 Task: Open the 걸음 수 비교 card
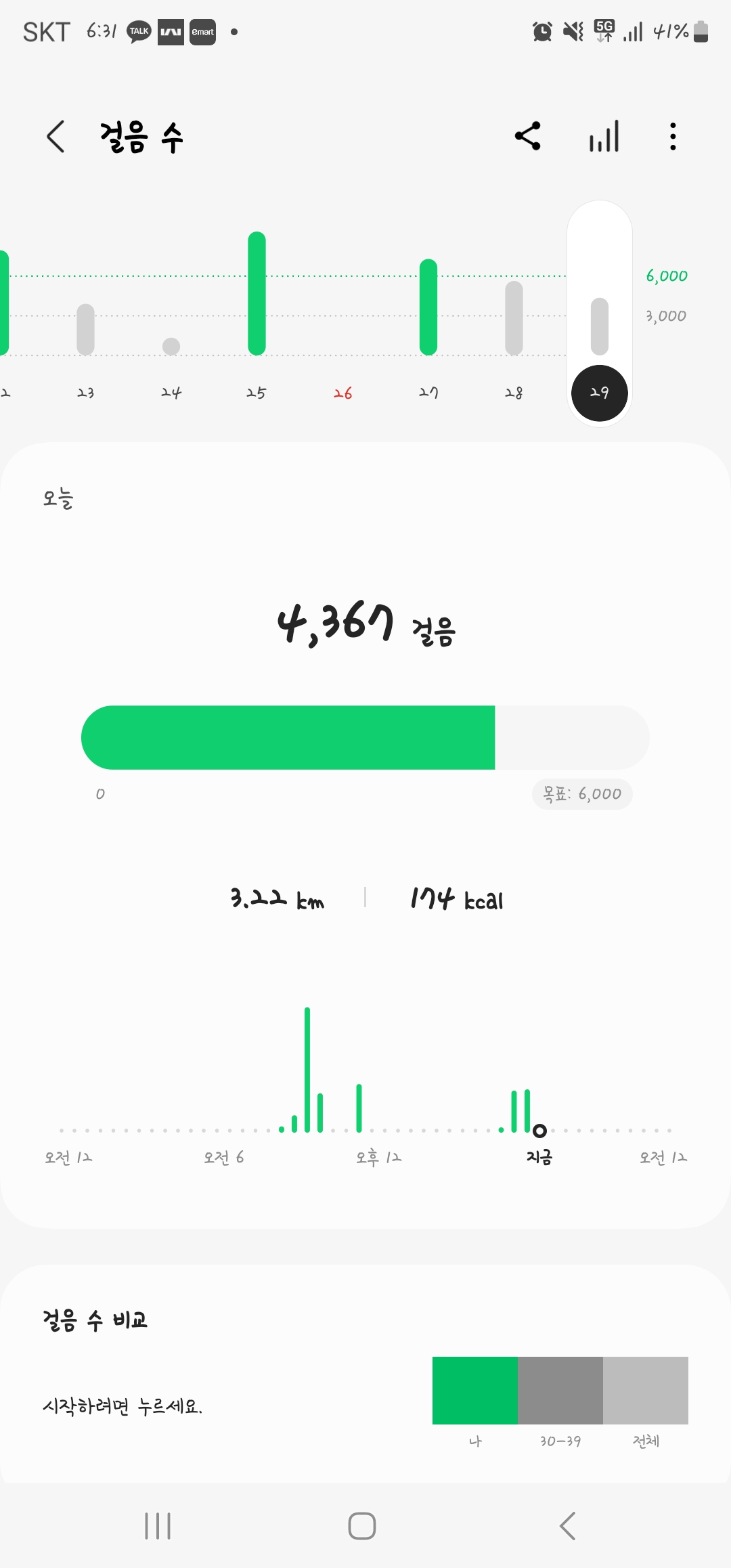(x=365, y=1381)
